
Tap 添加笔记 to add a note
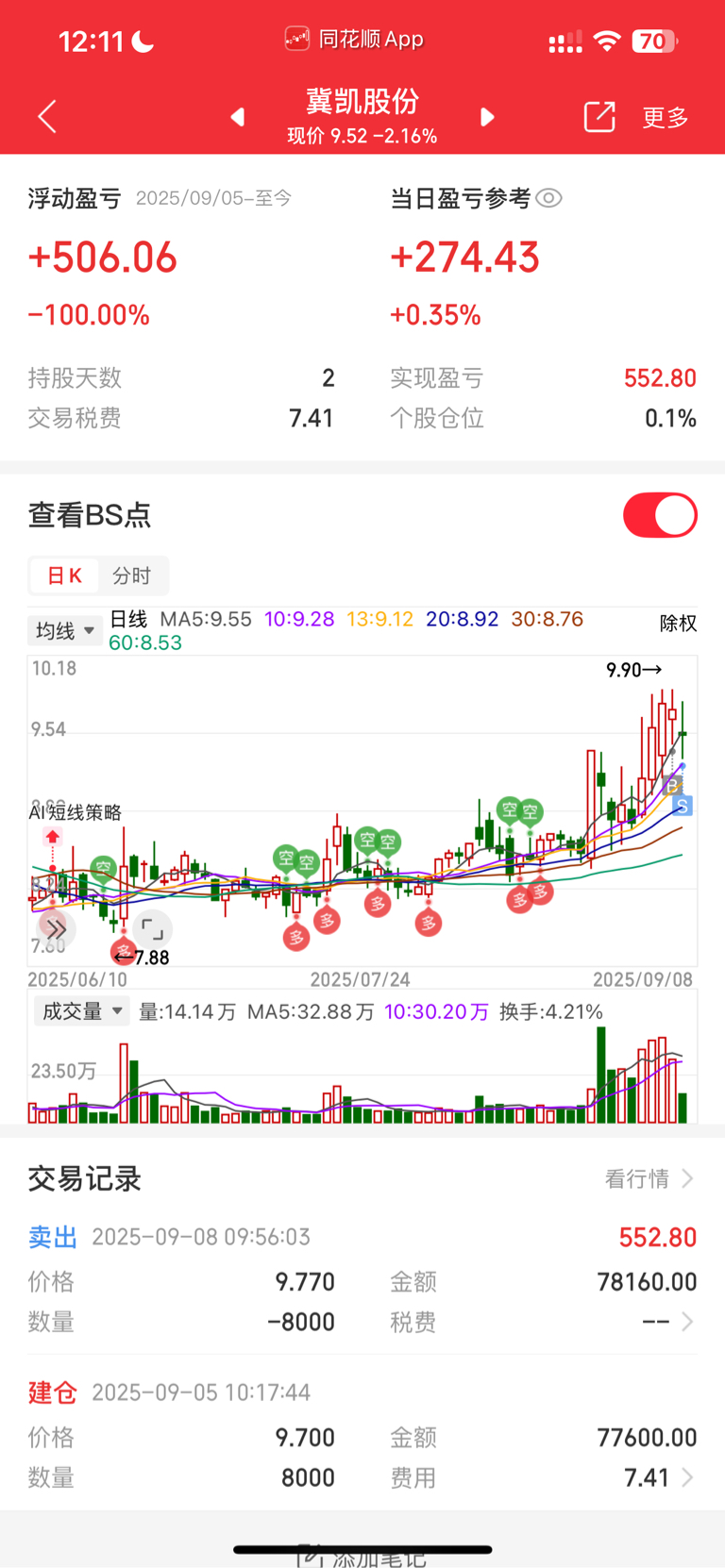(x=362, y=1557)
